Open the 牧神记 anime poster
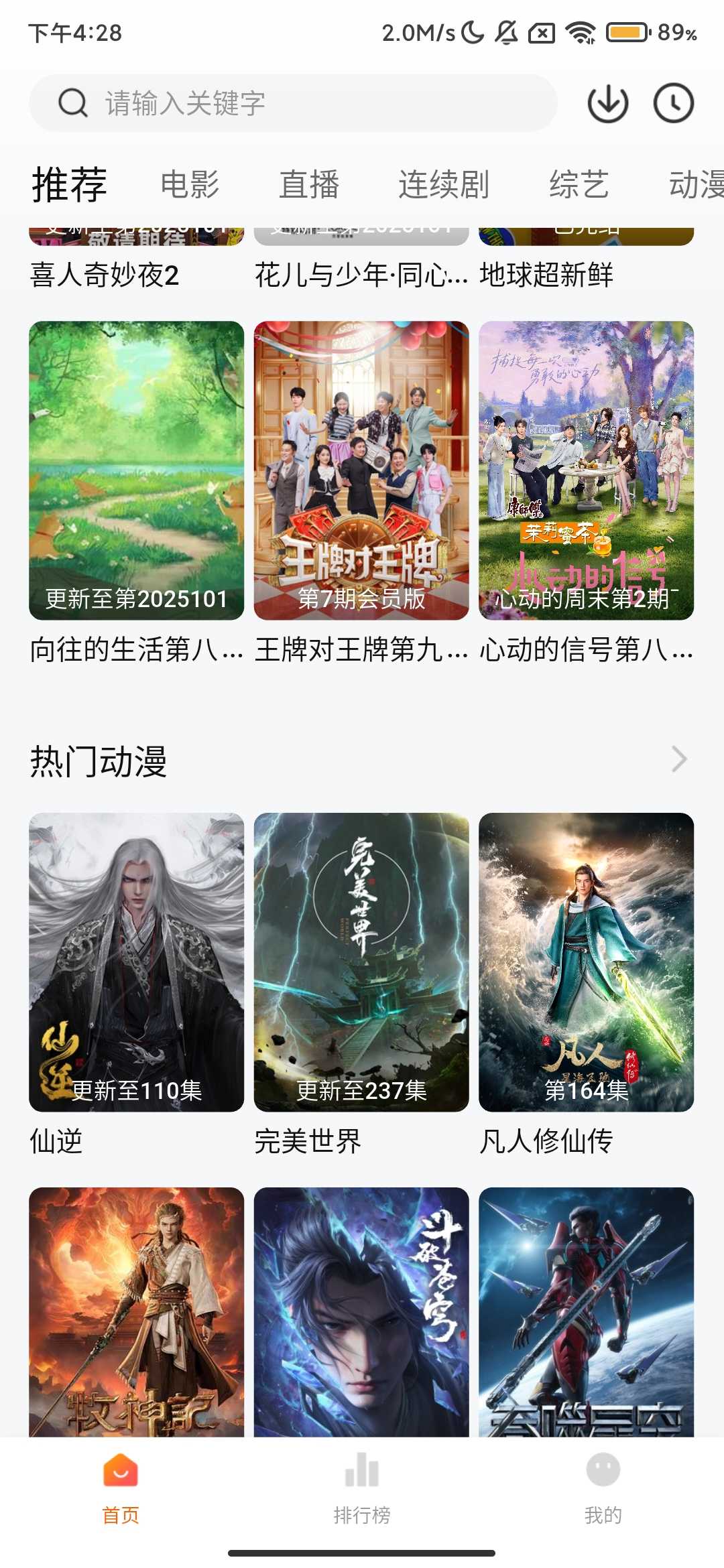Image resolution: width=724 pixels, height=1568 pixels. (x=136, y=1311)
